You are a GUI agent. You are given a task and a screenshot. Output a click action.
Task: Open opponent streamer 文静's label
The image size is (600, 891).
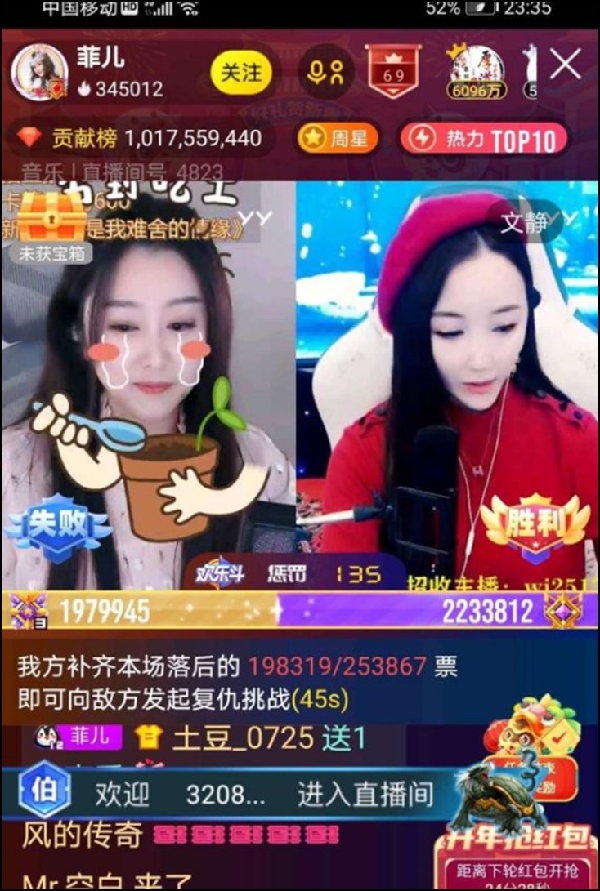pyautogui.click(x=527, y=222)
